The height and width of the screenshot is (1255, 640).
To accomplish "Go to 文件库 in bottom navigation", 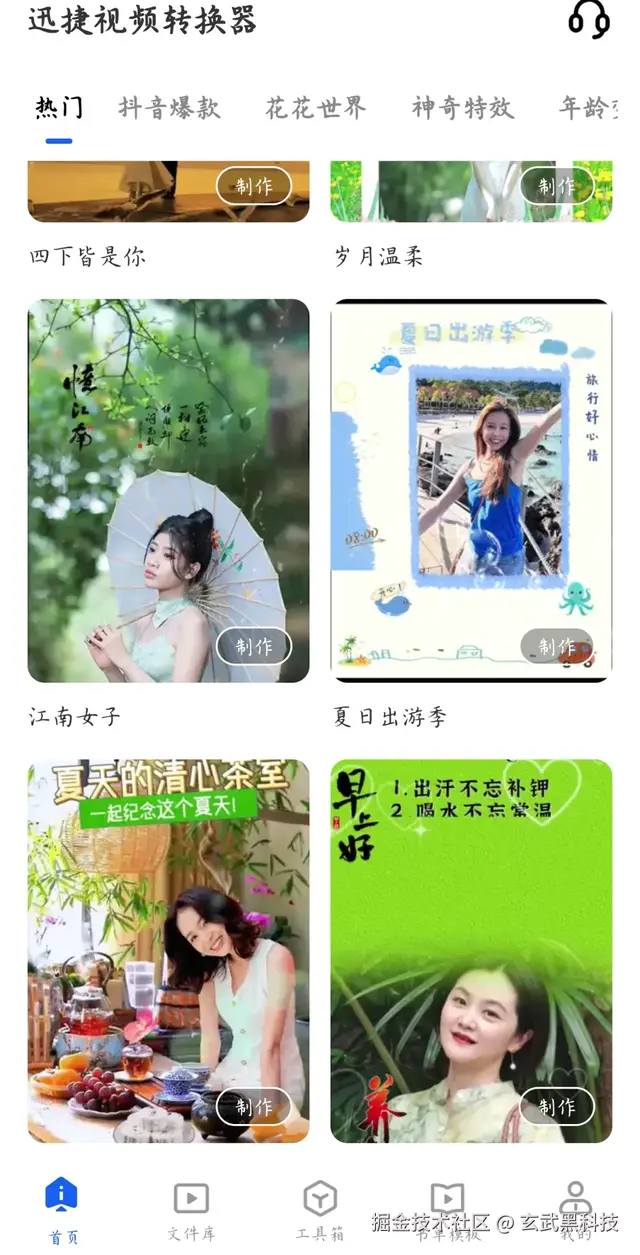I will pos(191,1209).
